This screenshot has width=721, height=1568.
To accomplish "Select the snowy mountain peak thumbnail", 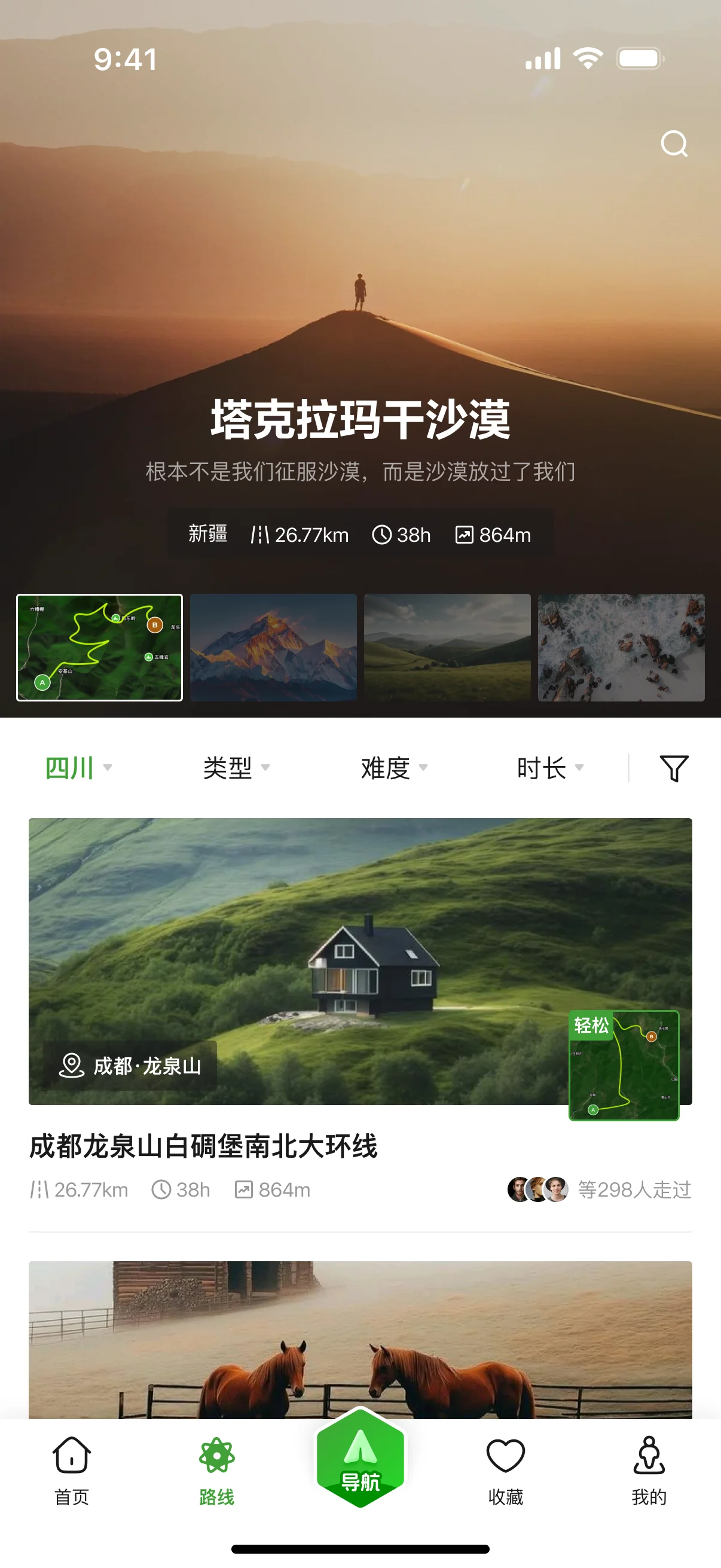I will pyautogui.click(x=273, y=647).
